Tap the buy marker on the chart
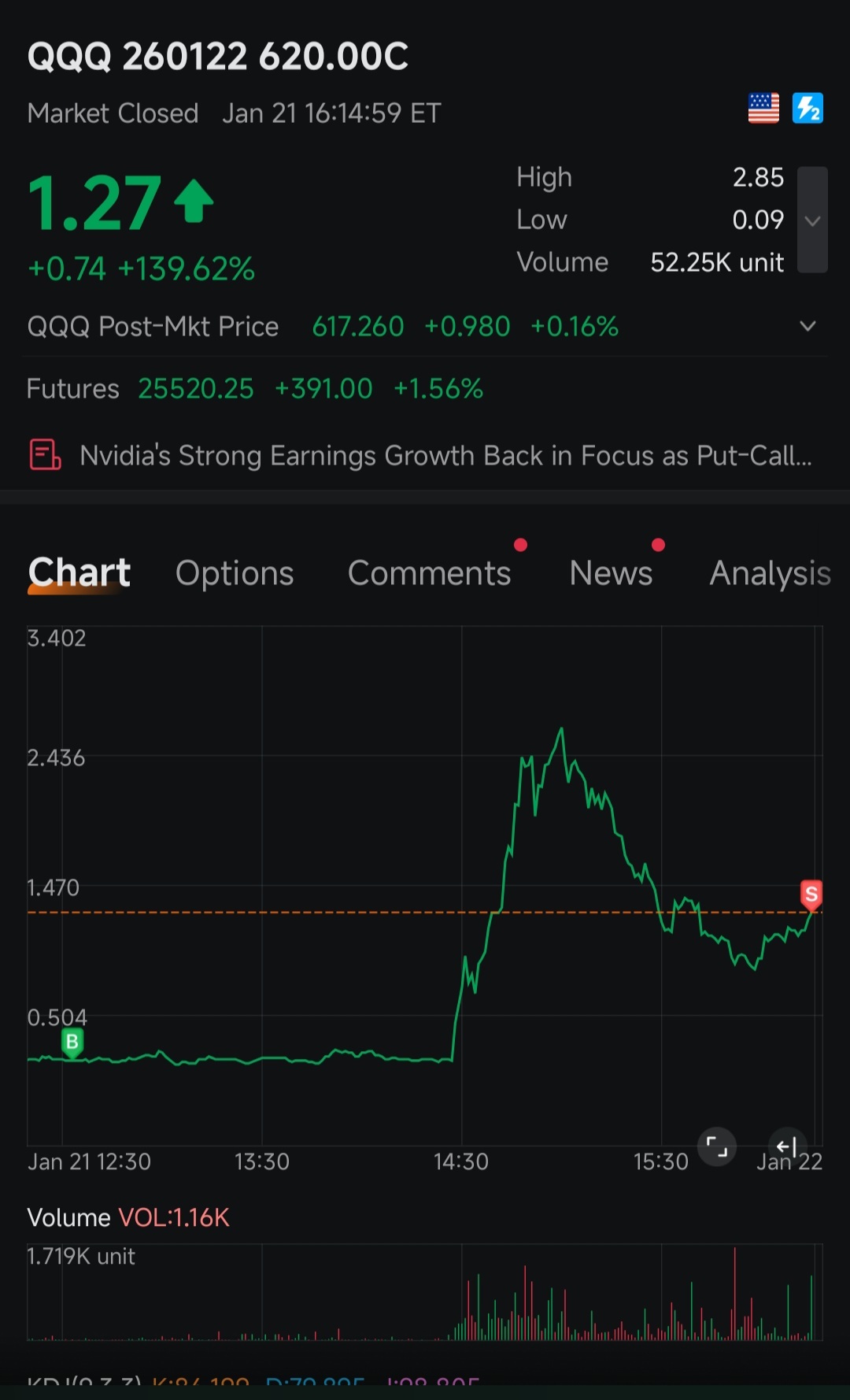 [x=72, y=1043]
